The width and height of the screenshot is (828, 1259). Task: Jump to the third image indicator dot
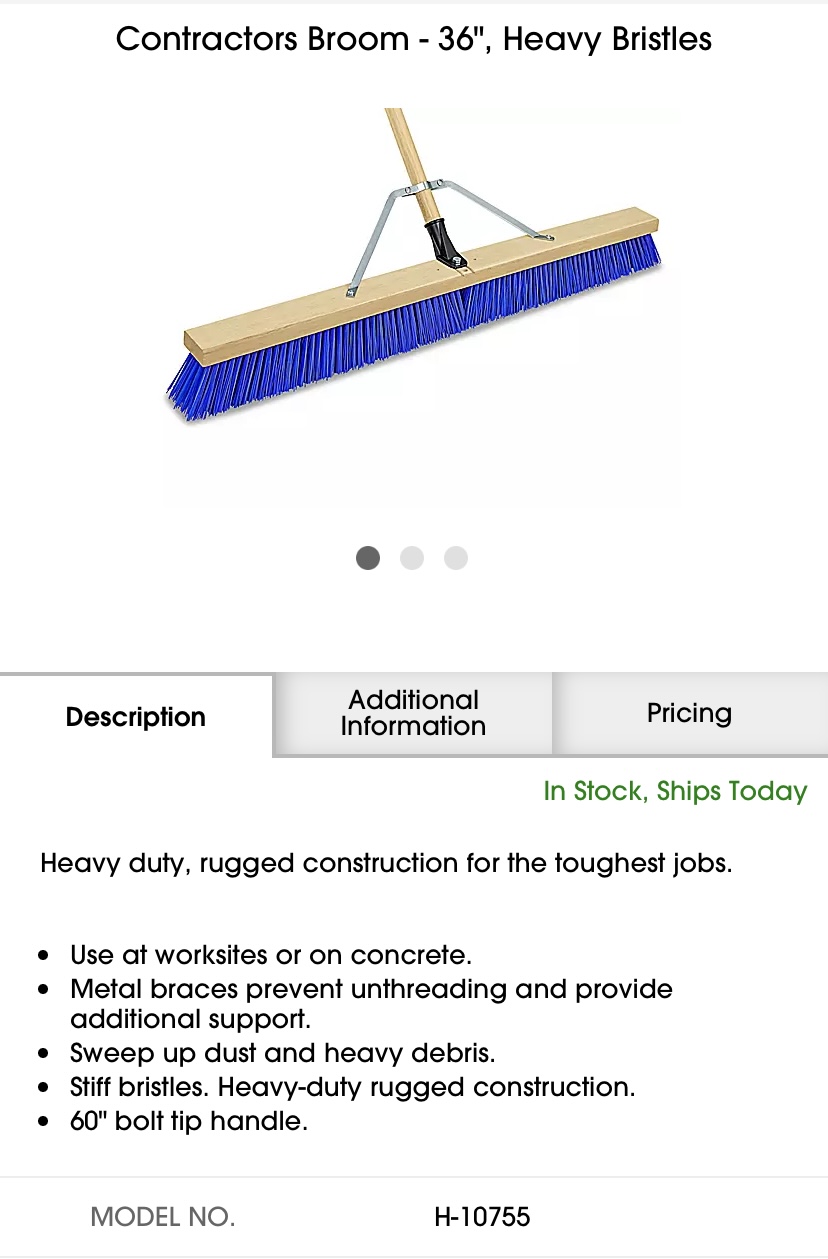[x=456, y=558]
